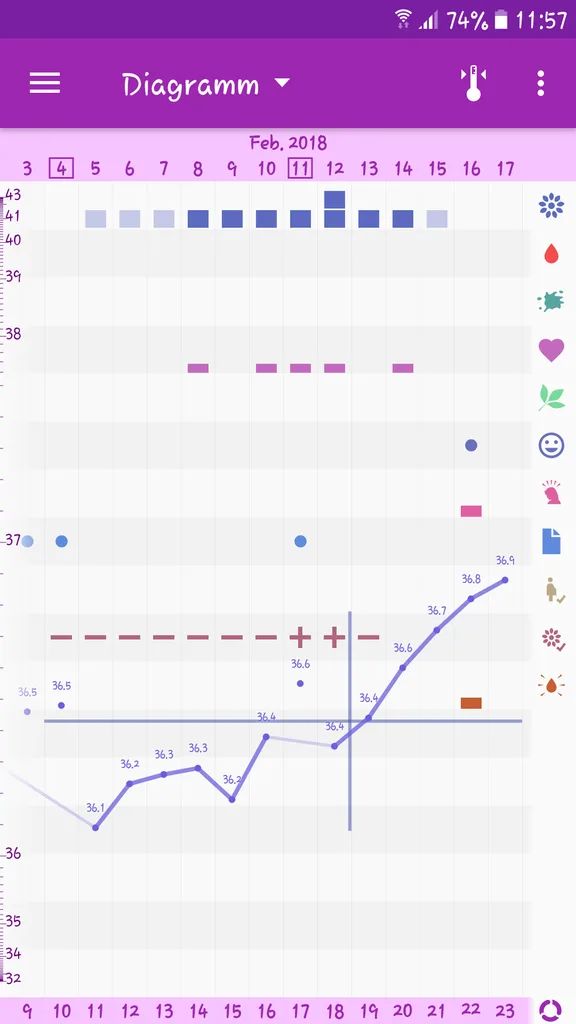Open the three-dot overflow menu

point(540,84)
